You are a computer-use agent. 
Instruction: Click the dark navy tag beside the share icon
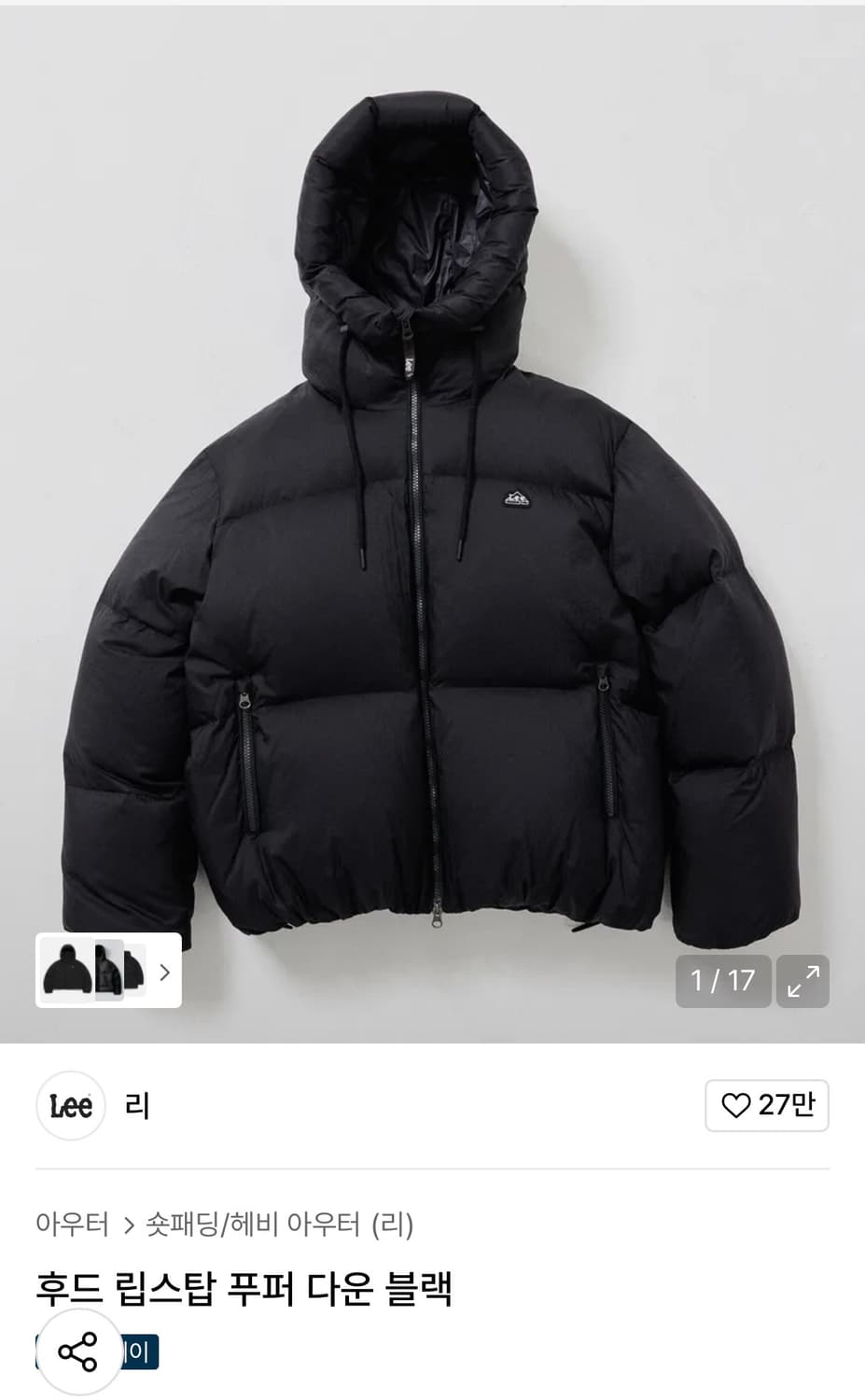point(140,1351)
